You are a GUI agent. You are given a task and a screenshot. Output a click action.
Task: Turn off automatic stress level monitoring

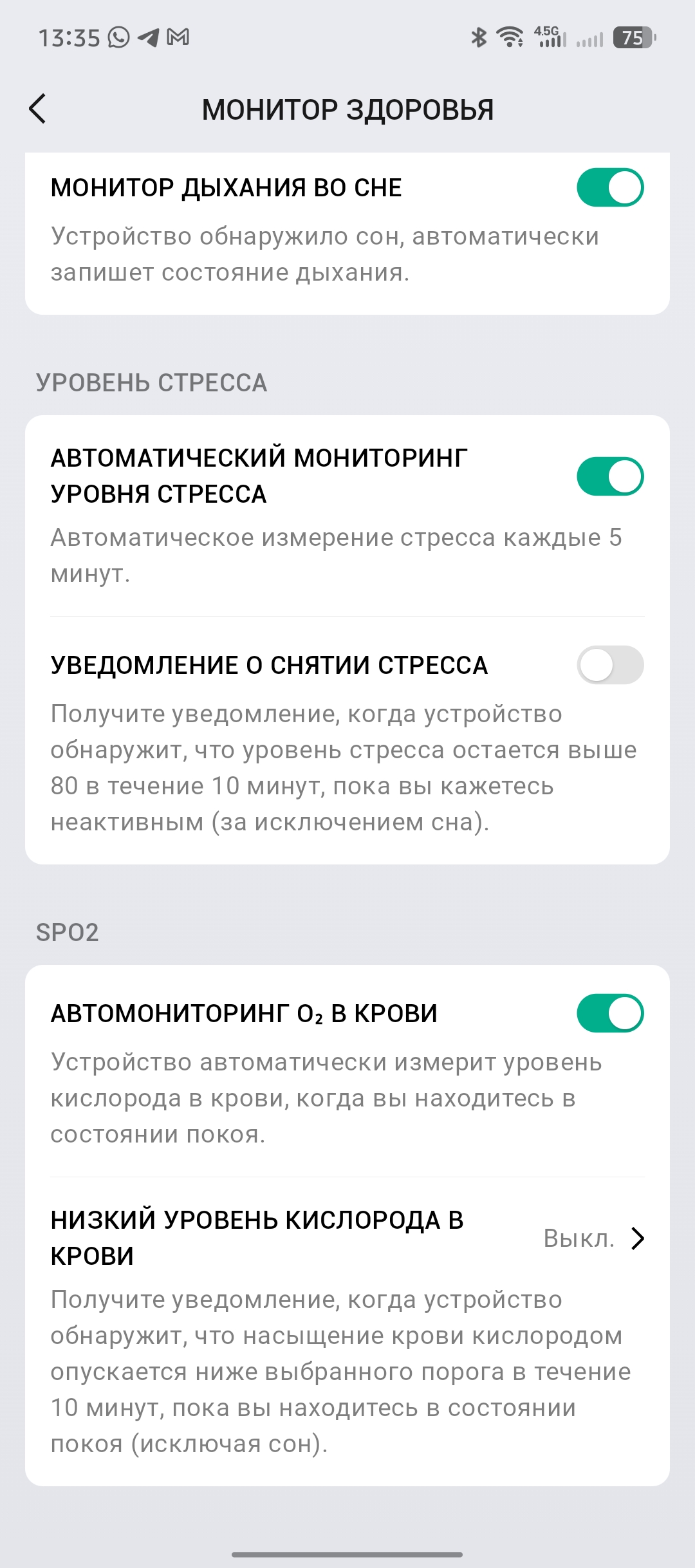[609, 476]
